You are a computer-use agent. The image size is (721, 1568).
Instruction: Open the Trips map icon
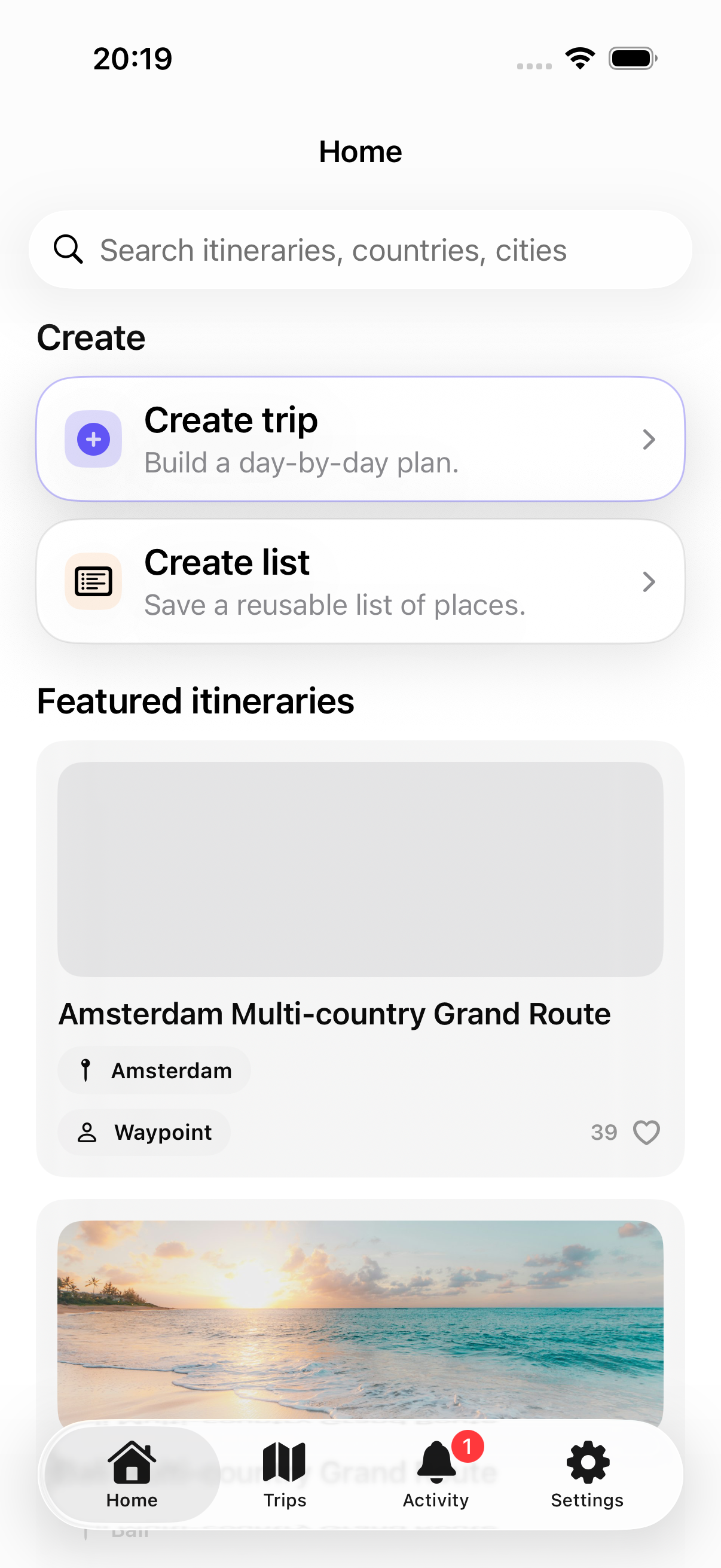click(285, 1463)
